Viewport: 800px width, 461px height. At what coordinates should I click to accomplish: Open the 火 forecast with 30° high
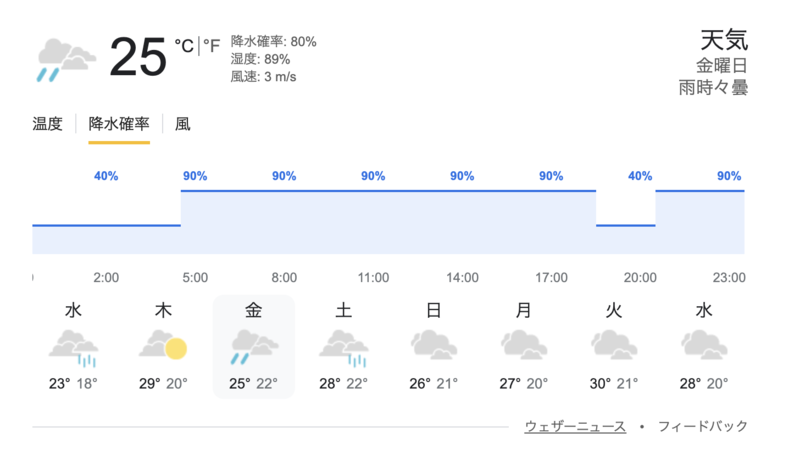tap(614, 347)
